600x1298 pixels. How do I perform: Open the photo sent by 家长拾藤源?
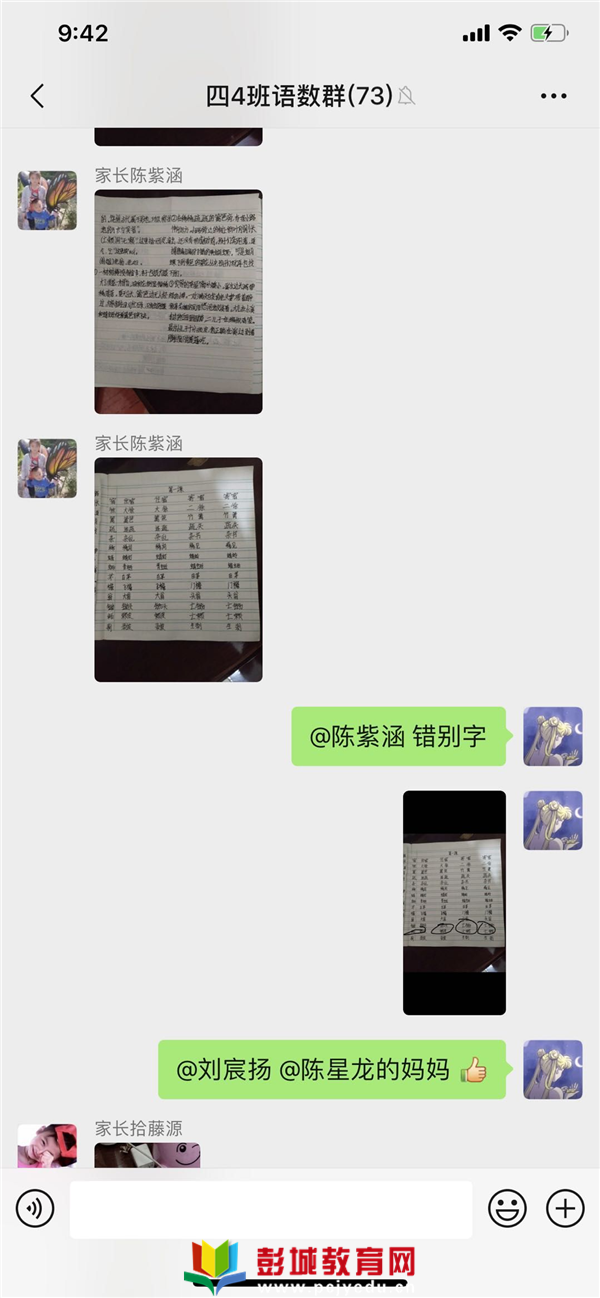(x=147, y=1155)
